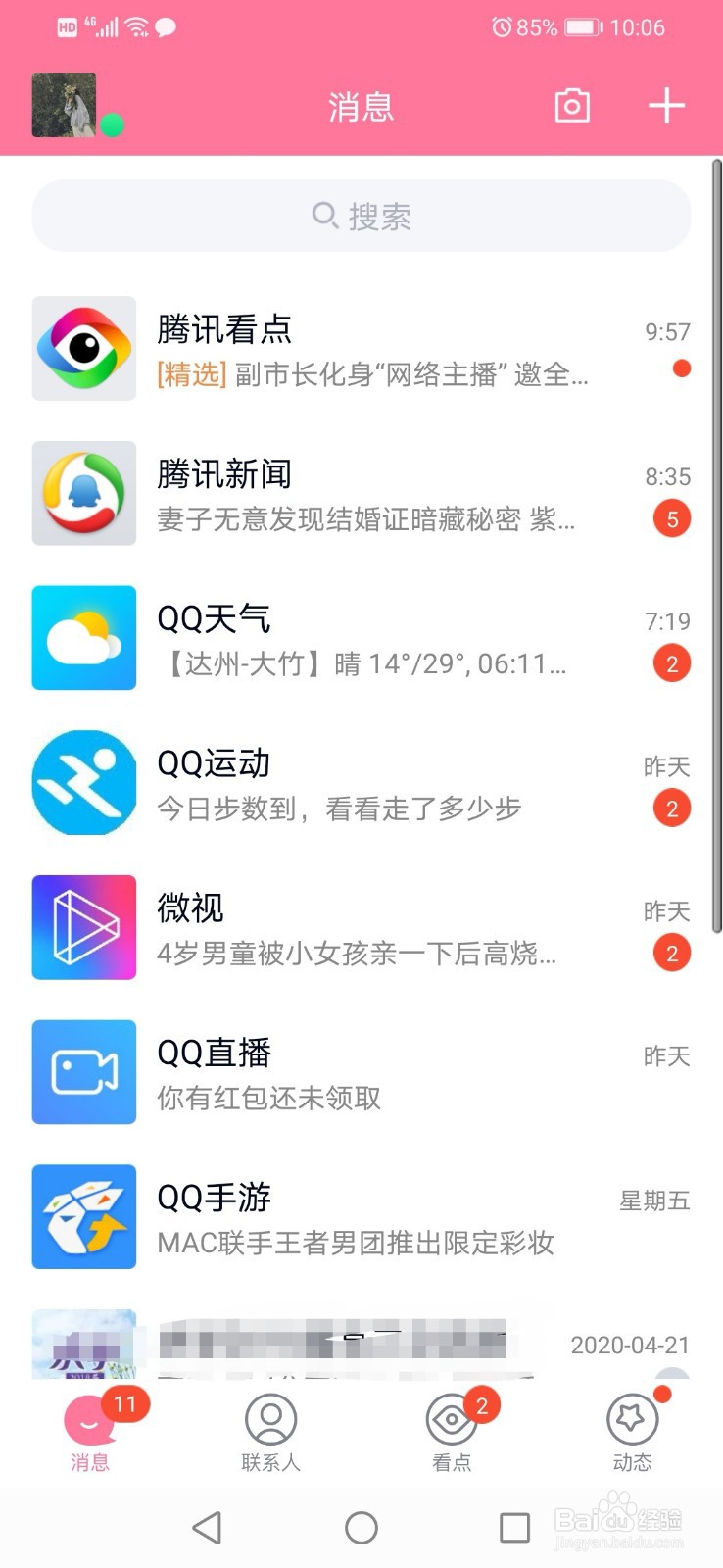Open the camera icon
This screenshot has height=1568, width=723.
[x=572, y=105]
